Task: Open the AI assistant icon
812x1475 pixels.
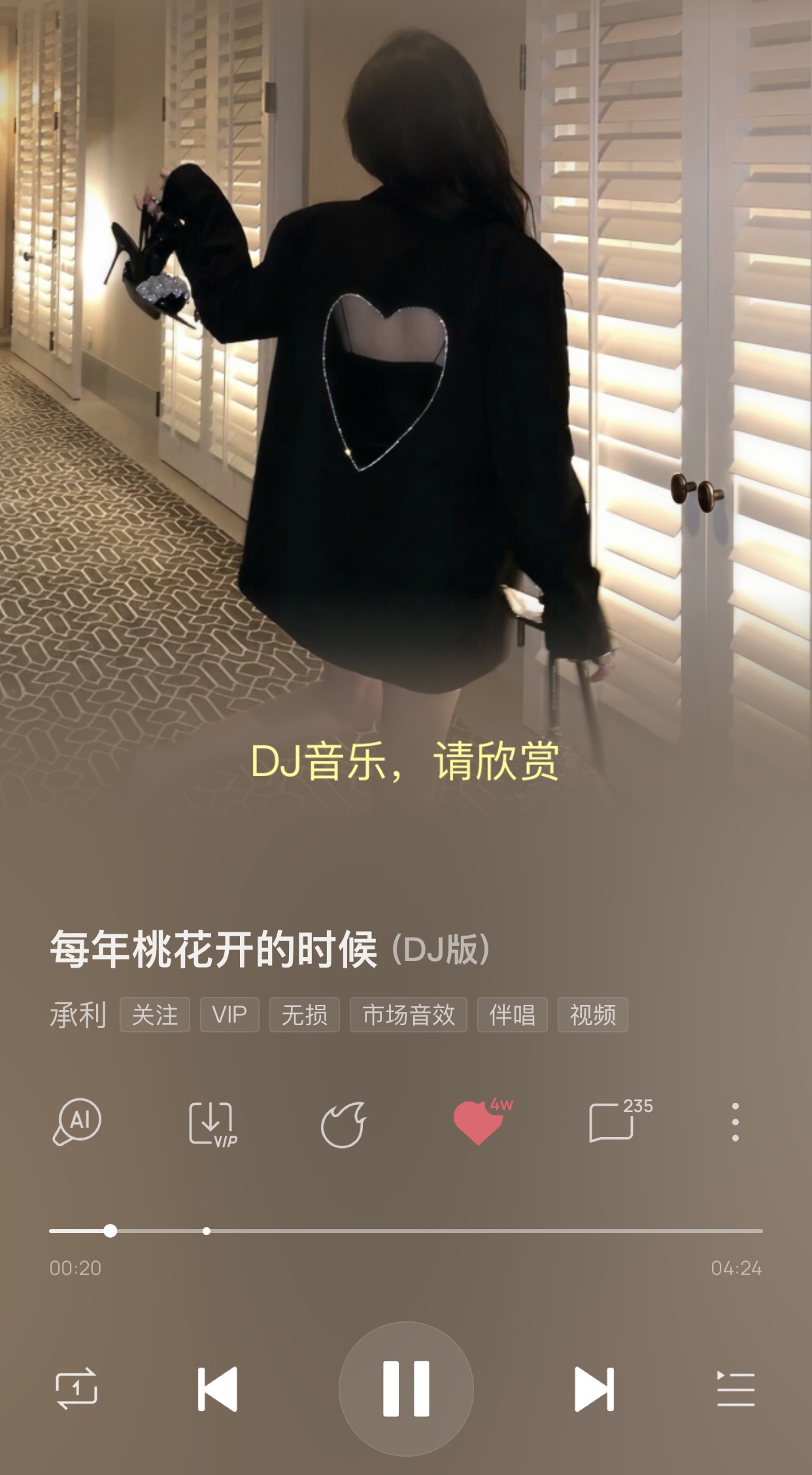Action: (77, 1122)
